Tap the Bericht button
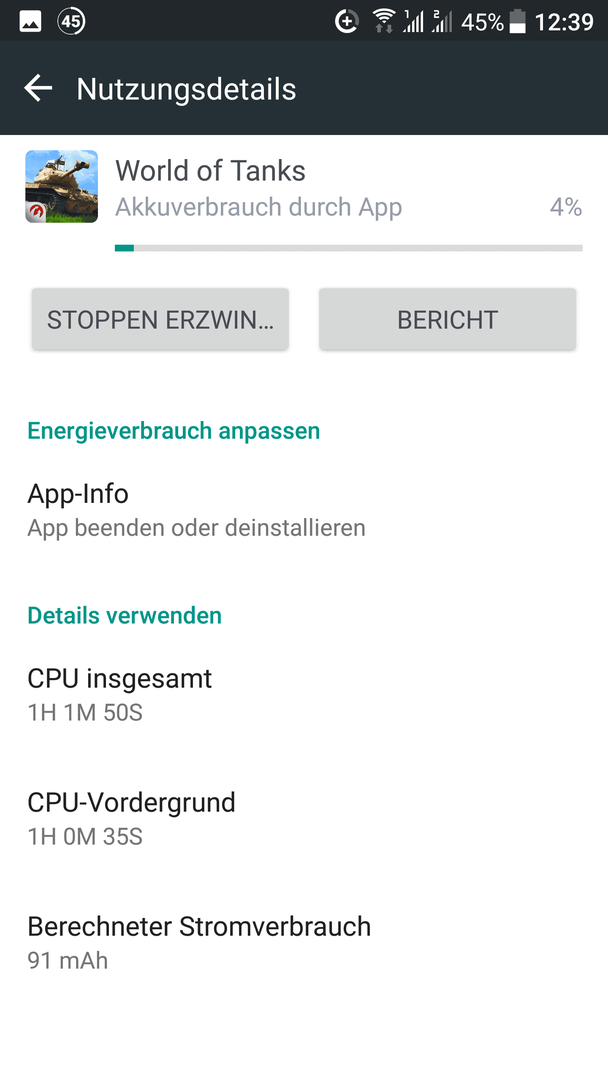This screenshot has height=1080, width=608. [x=448, y=320]
